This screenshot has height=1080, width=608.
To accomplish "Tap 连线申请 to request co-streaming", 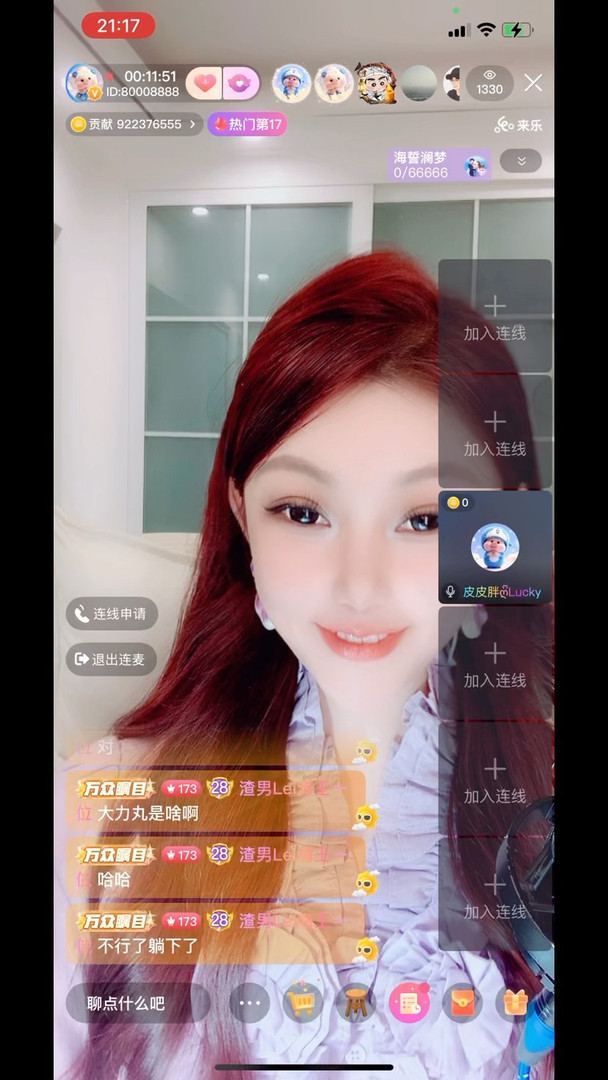I will point(111,614).
